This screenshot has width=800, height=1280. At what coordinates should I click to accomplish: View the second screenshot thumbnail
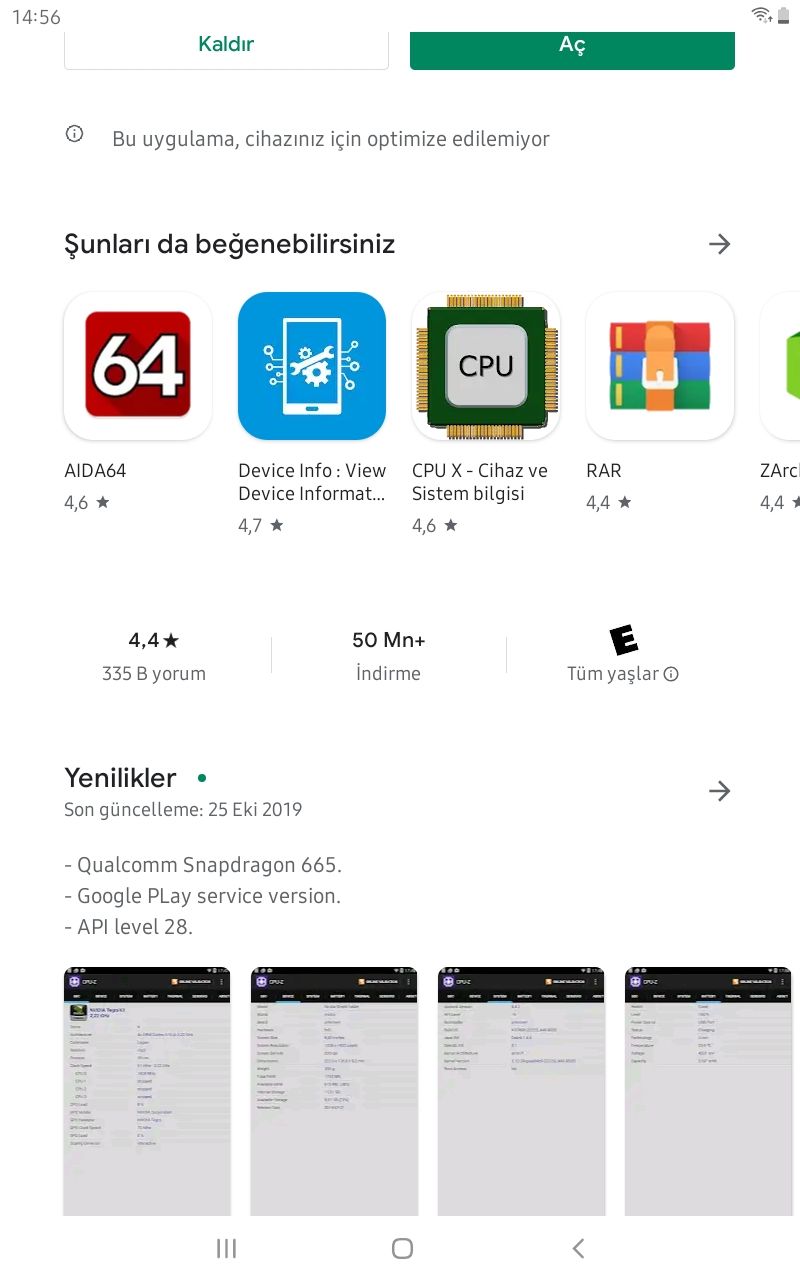tap(334, 1090)
